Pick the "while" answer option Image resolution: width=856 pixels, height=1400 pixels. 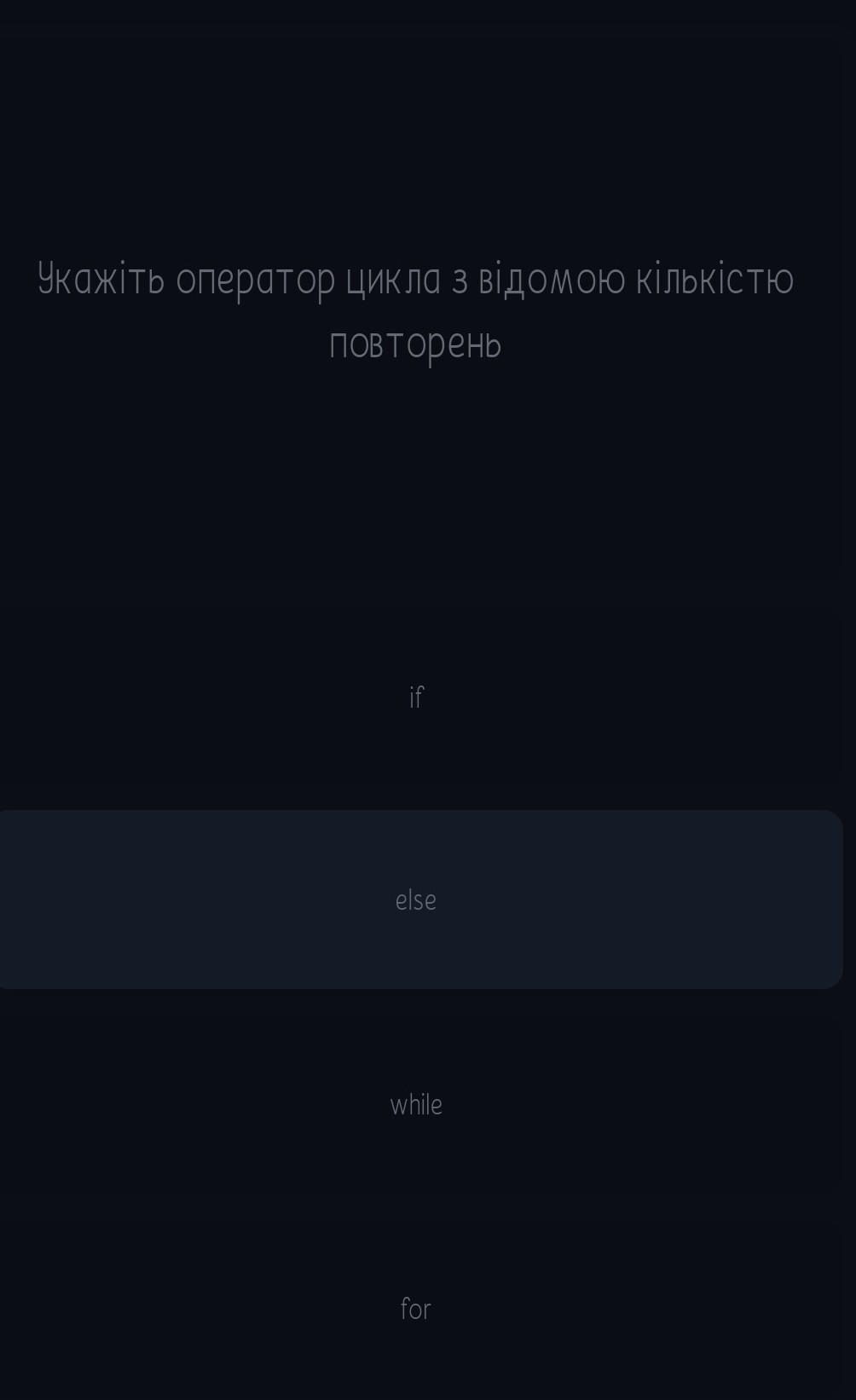416,1105
